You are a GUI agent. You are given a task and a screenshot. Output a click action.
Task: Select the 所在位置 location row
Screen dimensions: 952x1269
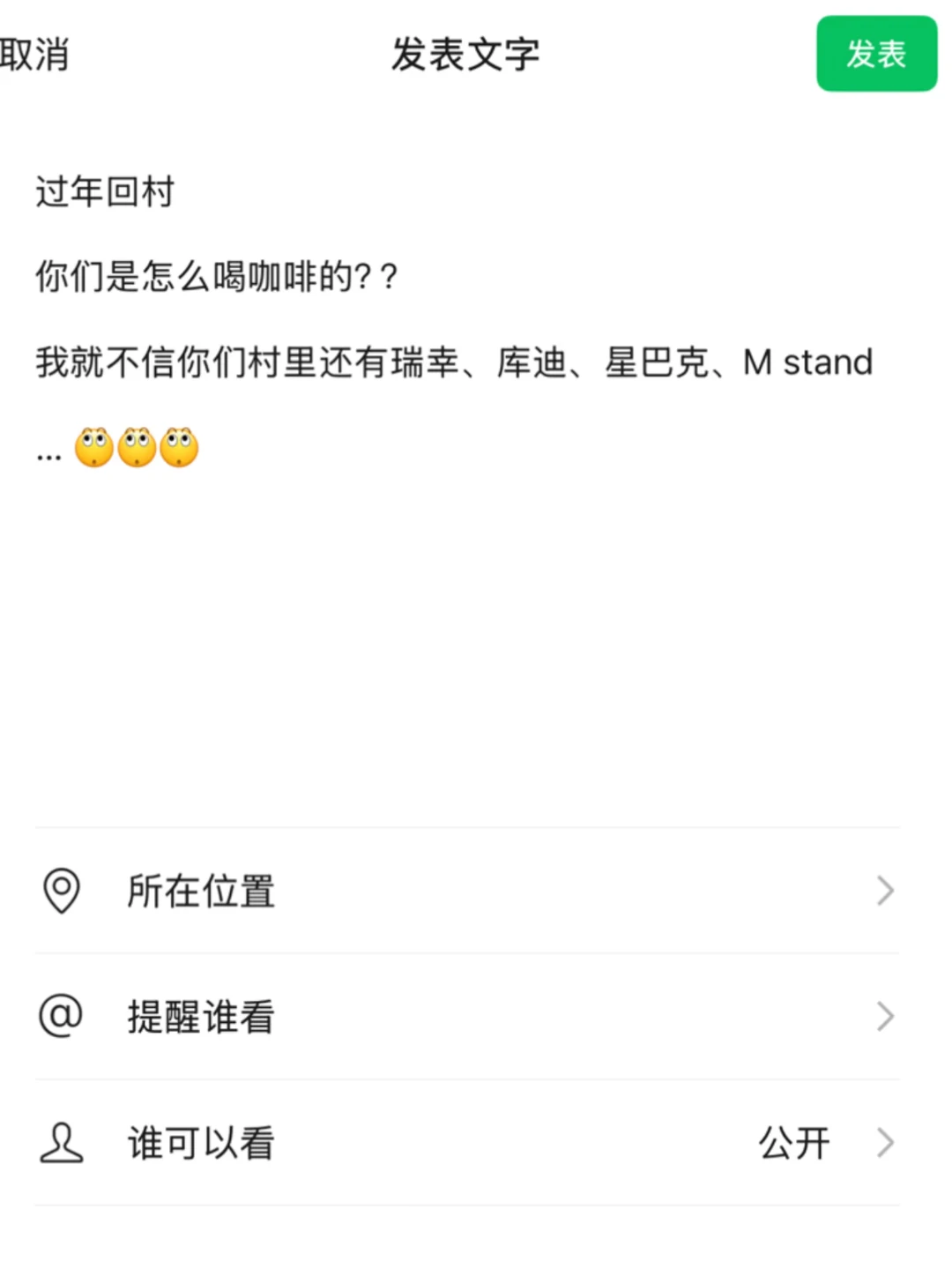pyautogui.click(x=199, y=892)
